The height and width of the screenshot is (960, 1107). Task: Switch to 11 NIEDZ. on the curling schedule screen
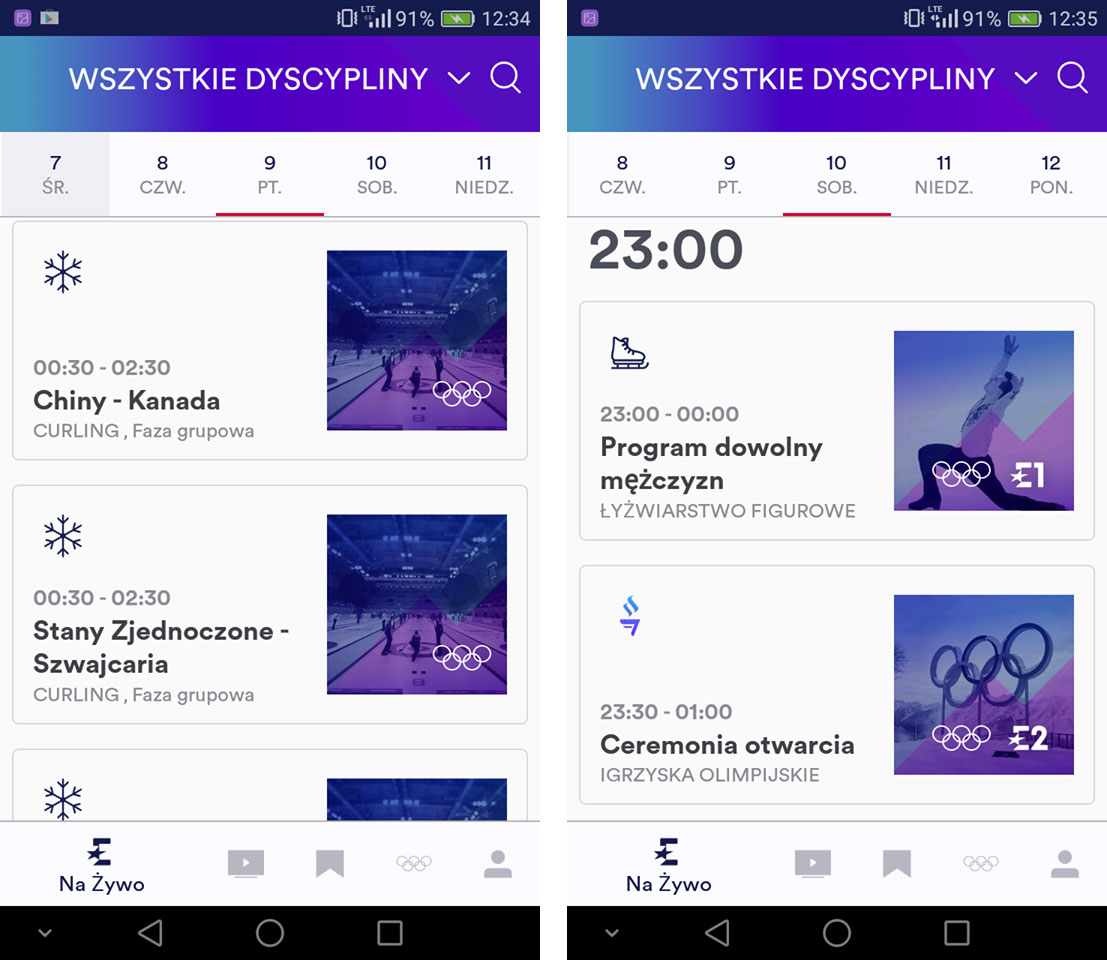tap(484, 174)
